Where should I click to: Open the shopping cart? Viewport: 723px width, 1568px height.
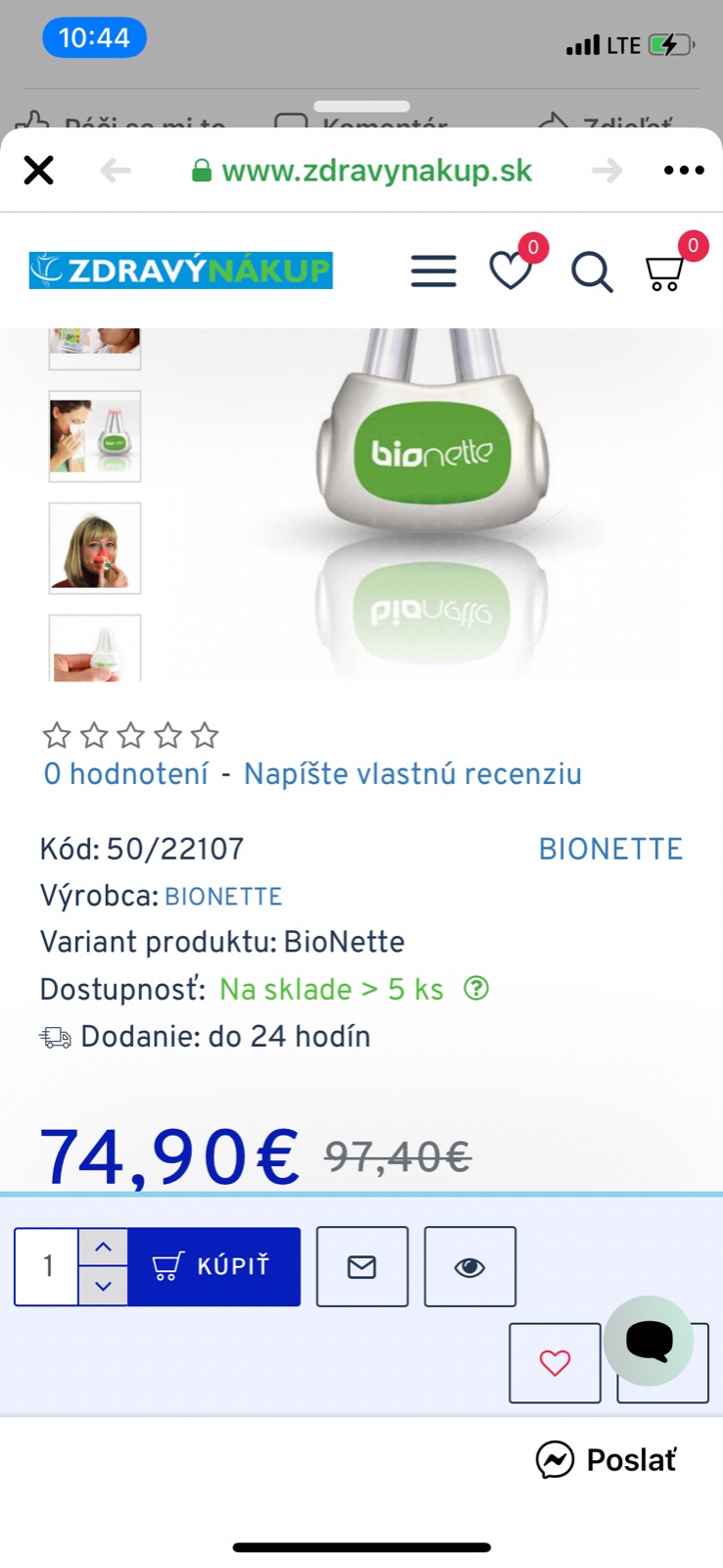(664, 272)
